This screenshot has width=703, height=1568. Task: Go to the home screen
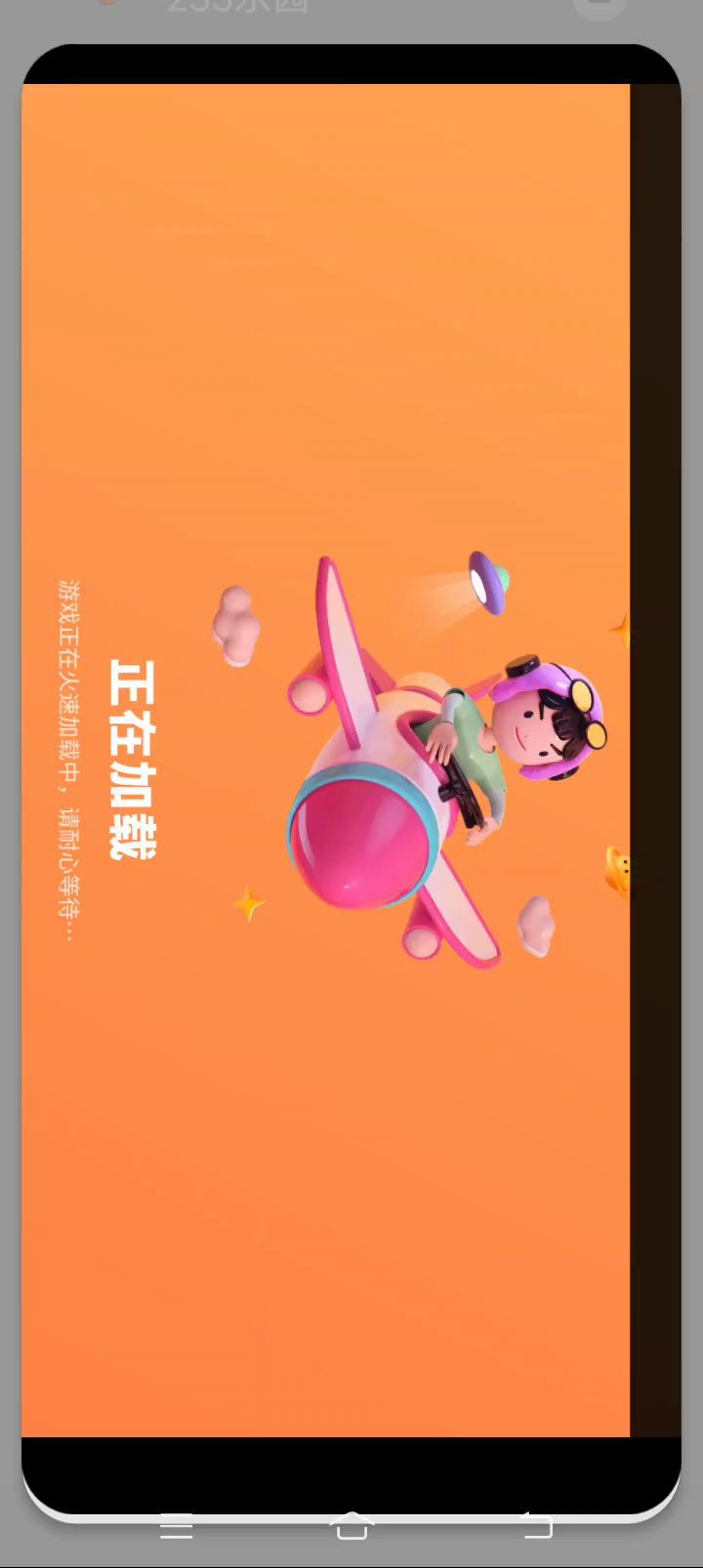tap(351, 1527)
